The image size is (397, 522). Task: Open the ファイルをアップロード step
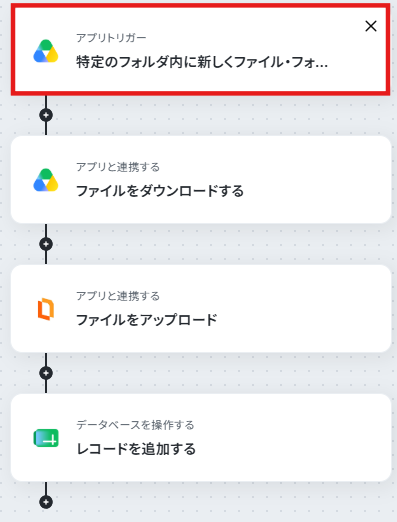201,308
